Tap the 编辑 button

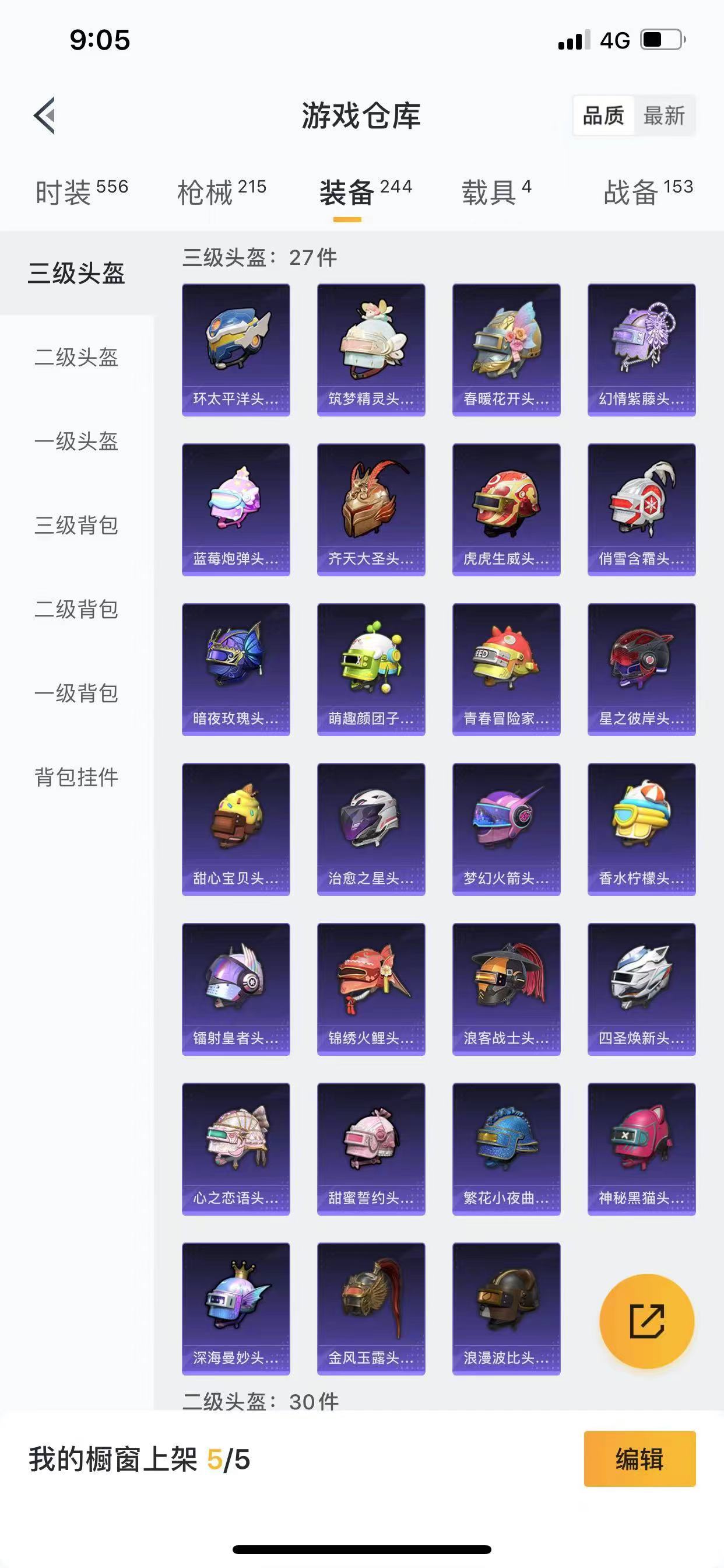[639, 1459]
